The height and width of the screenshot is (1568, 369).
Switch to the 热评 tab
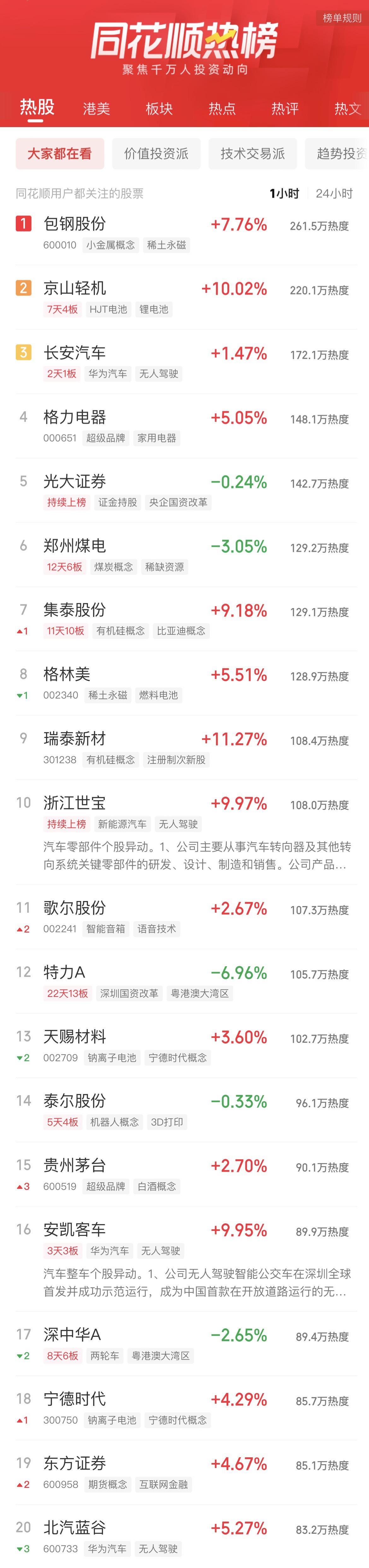[285, 109]
